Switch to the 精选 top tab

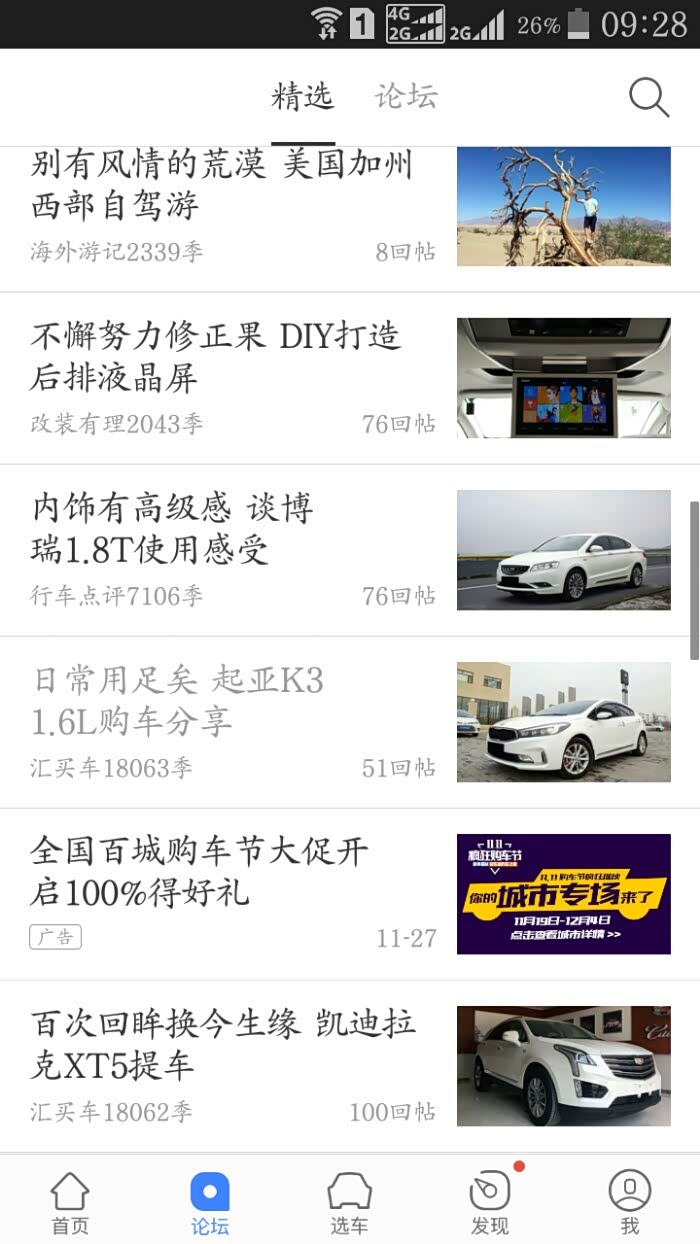pos(302,97)
